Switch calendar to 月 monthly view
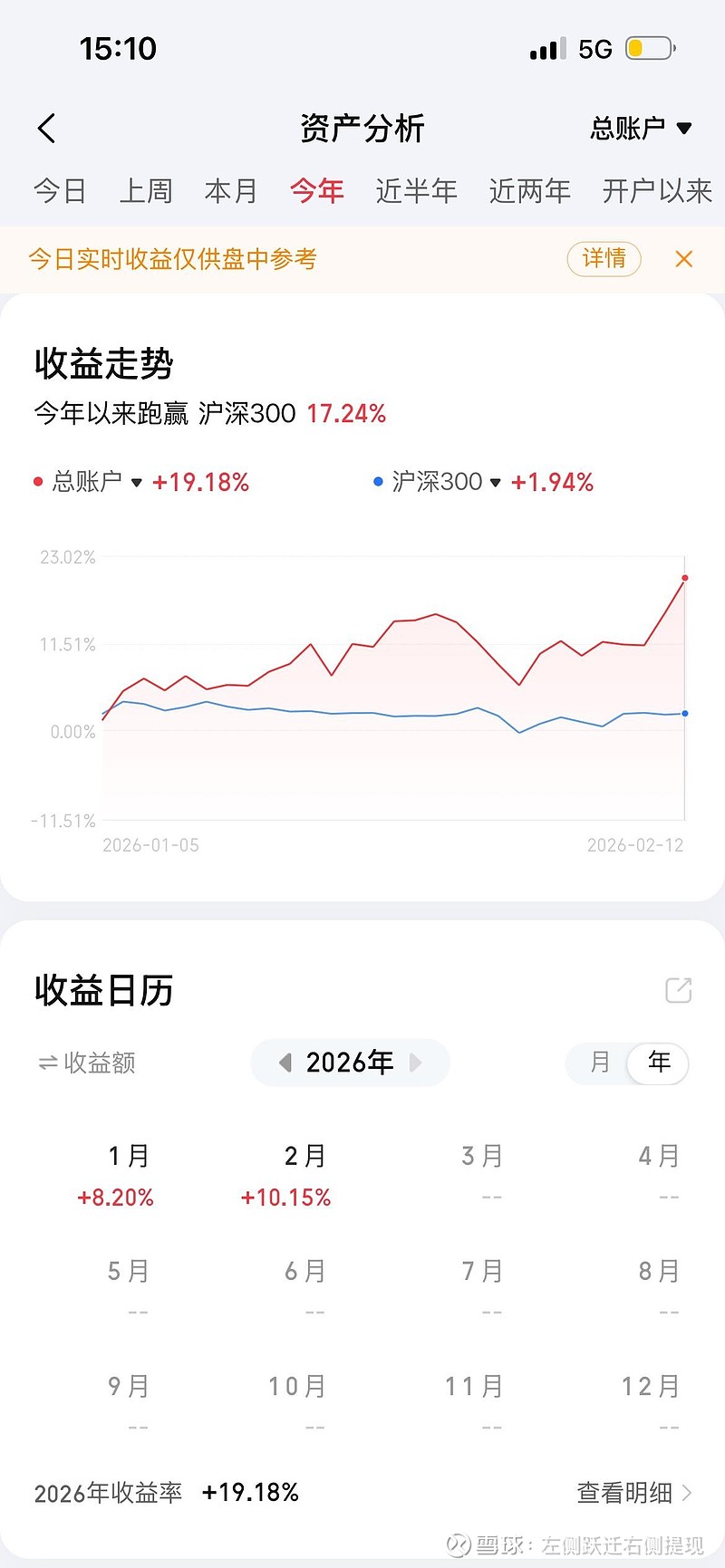The height and width of the screenshot is (1568, 725). tap(596, 1063)
